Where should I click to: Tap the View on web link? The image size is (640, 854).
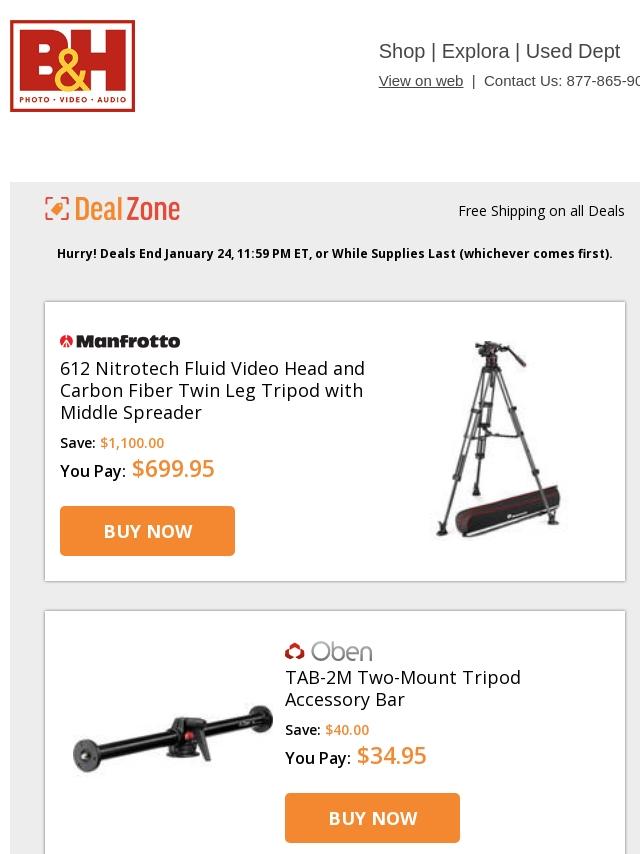click(420, 81)
